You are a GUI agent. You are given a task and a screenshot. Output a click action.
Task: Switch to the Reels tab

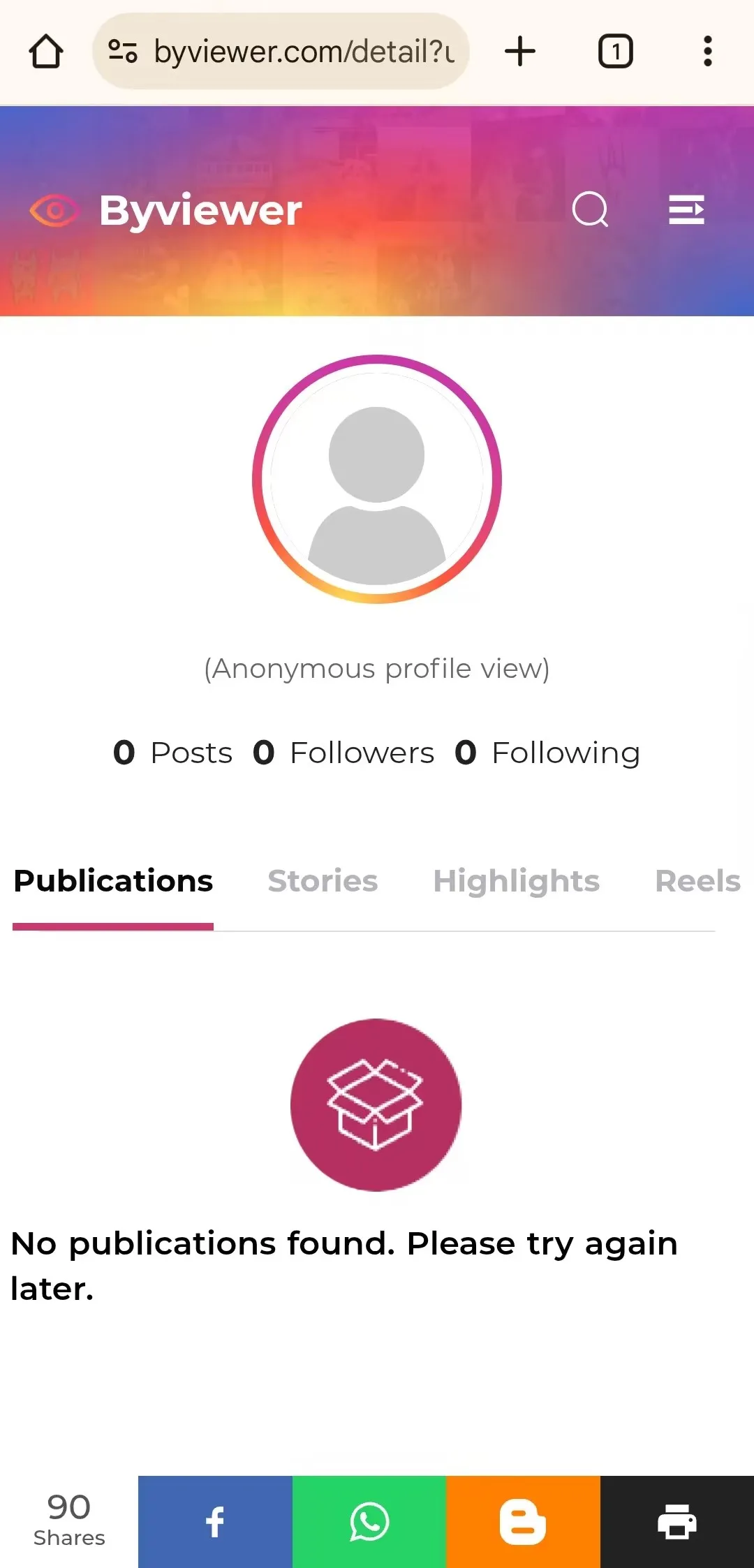pyautogui.click(x=697, y=881)
